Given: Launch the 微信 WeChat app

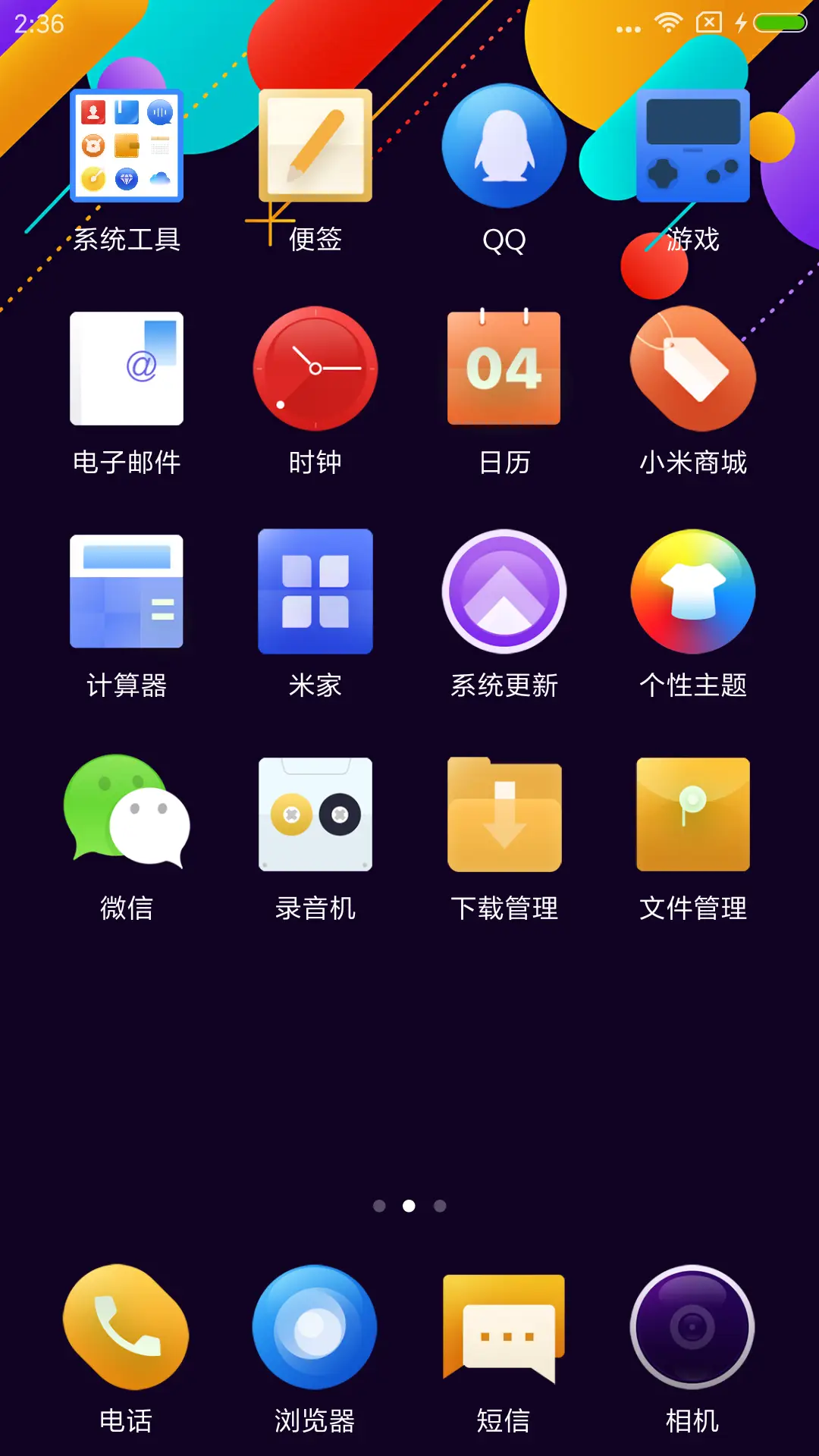Looking at the screenshot, I should coord(125,813).
